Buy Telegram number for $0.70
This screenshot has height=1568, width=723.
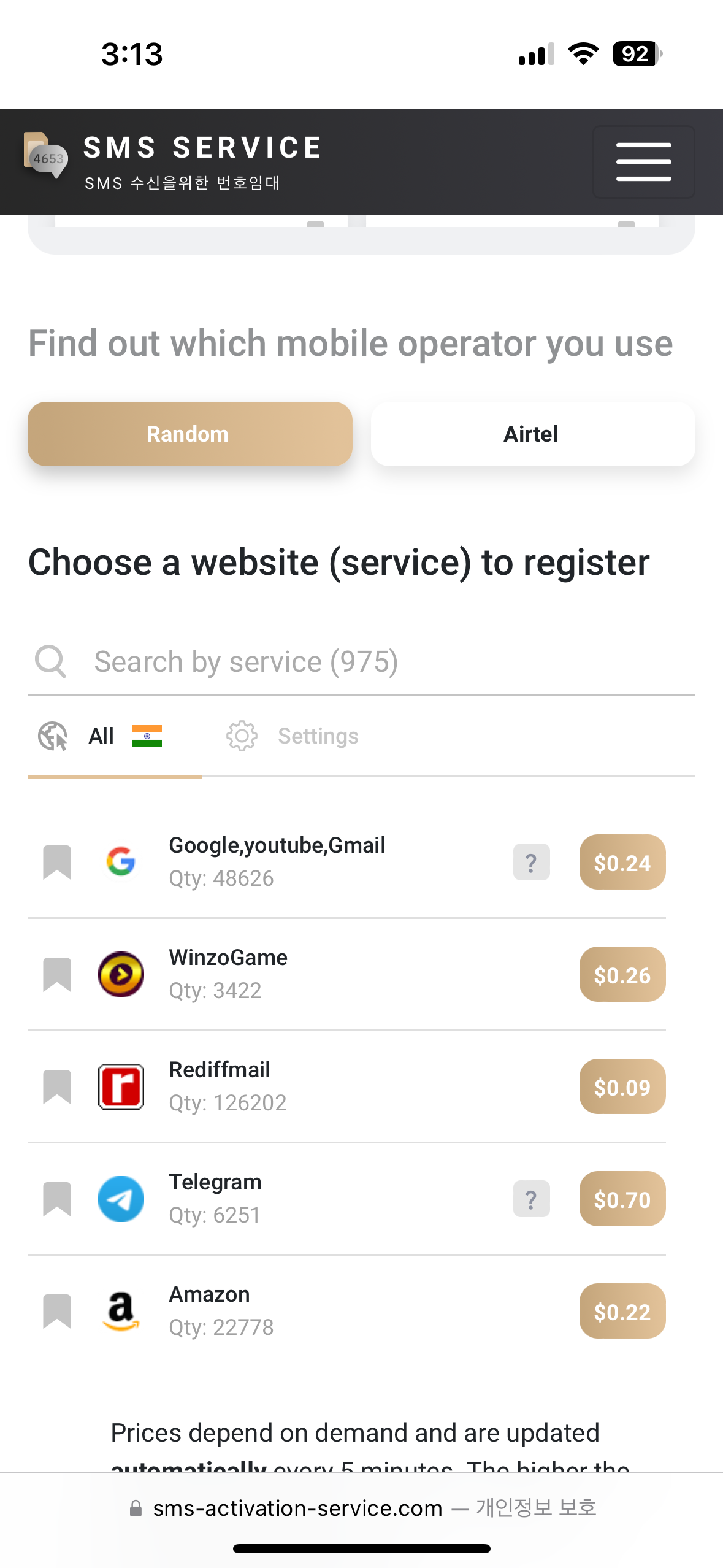(622, 1199)
